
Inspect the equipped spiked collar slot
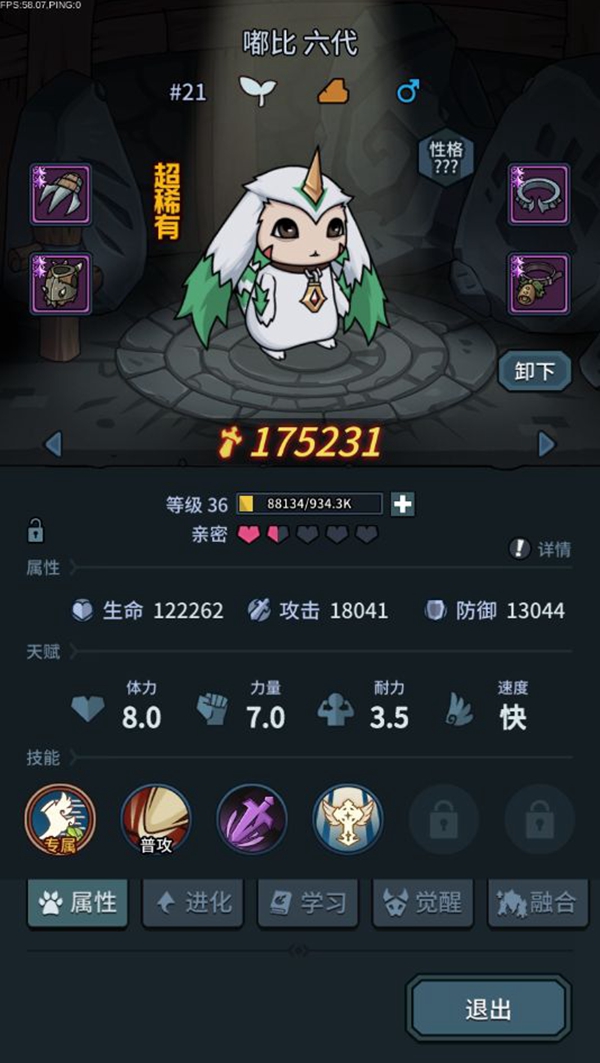coord(539,195)
